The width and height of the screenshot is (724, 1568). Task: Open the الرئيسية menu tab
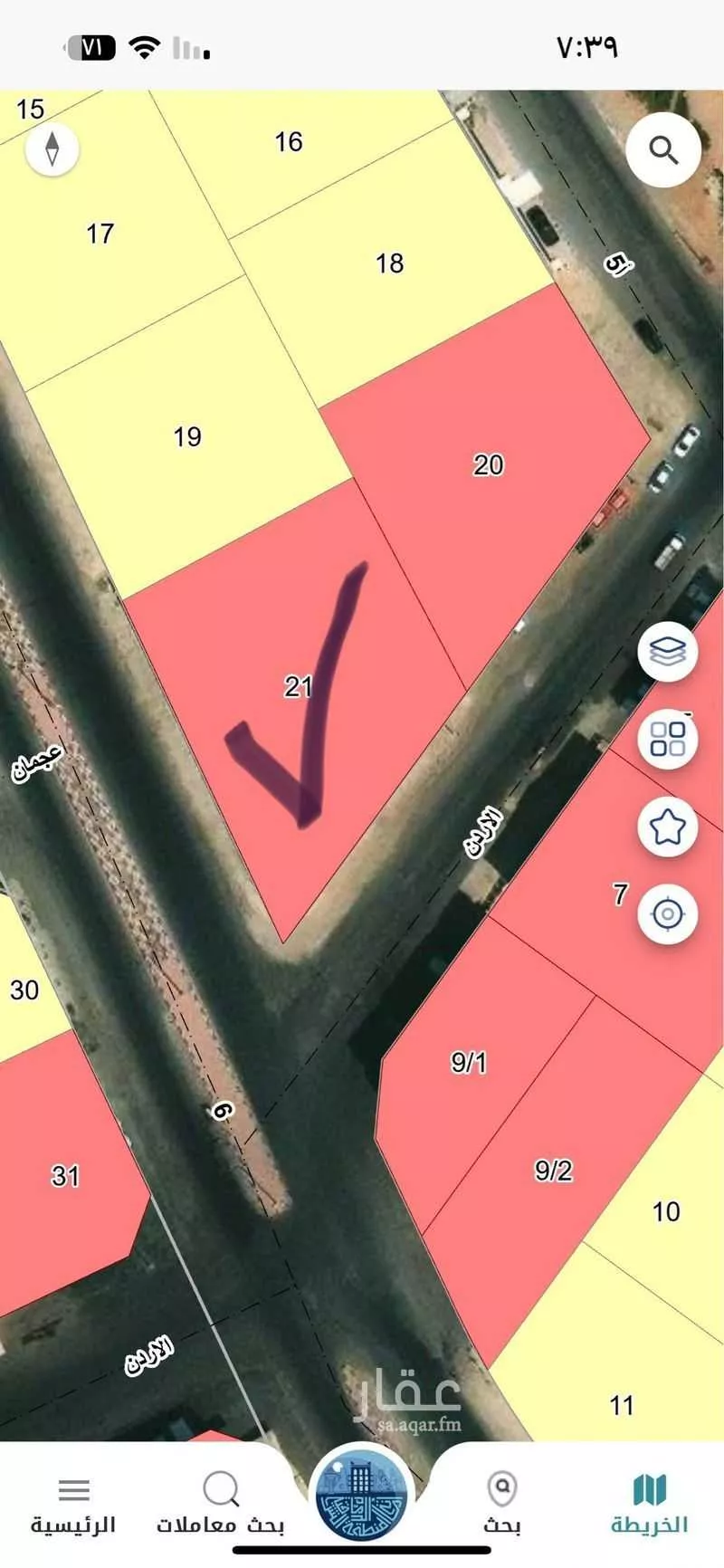pos(73,1504)
